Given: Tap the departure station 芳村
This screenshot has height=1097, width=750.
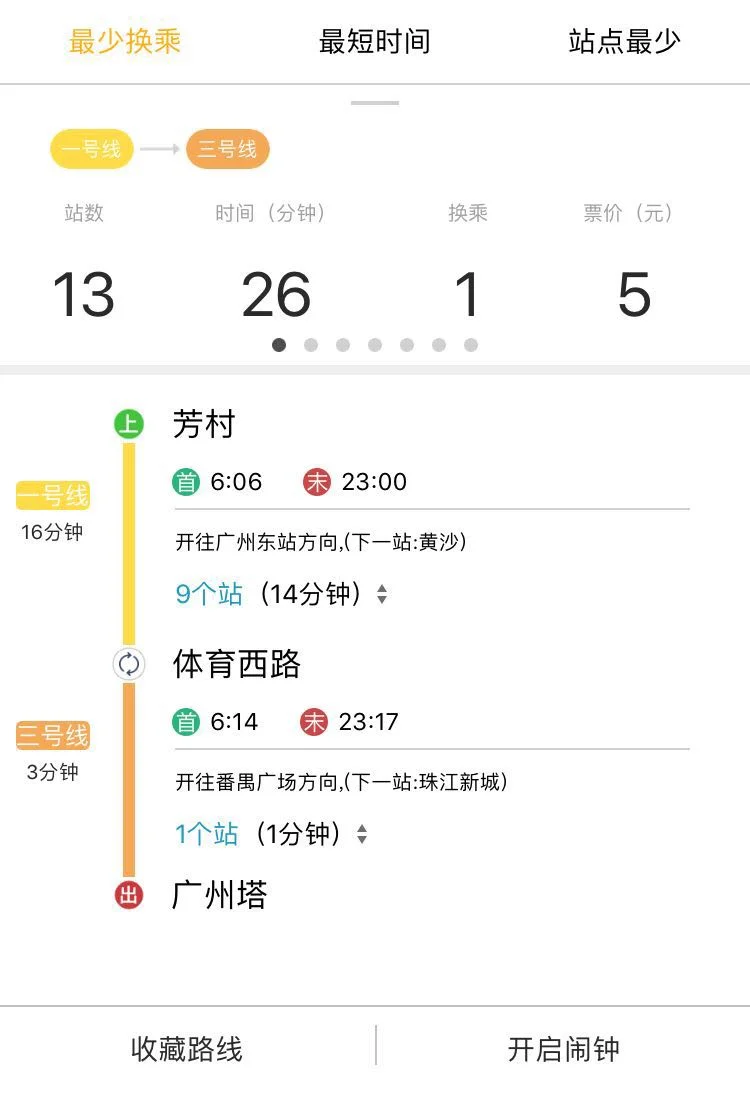Looking at the screenshot, I should pyautogui.click(x=204, y=424).
